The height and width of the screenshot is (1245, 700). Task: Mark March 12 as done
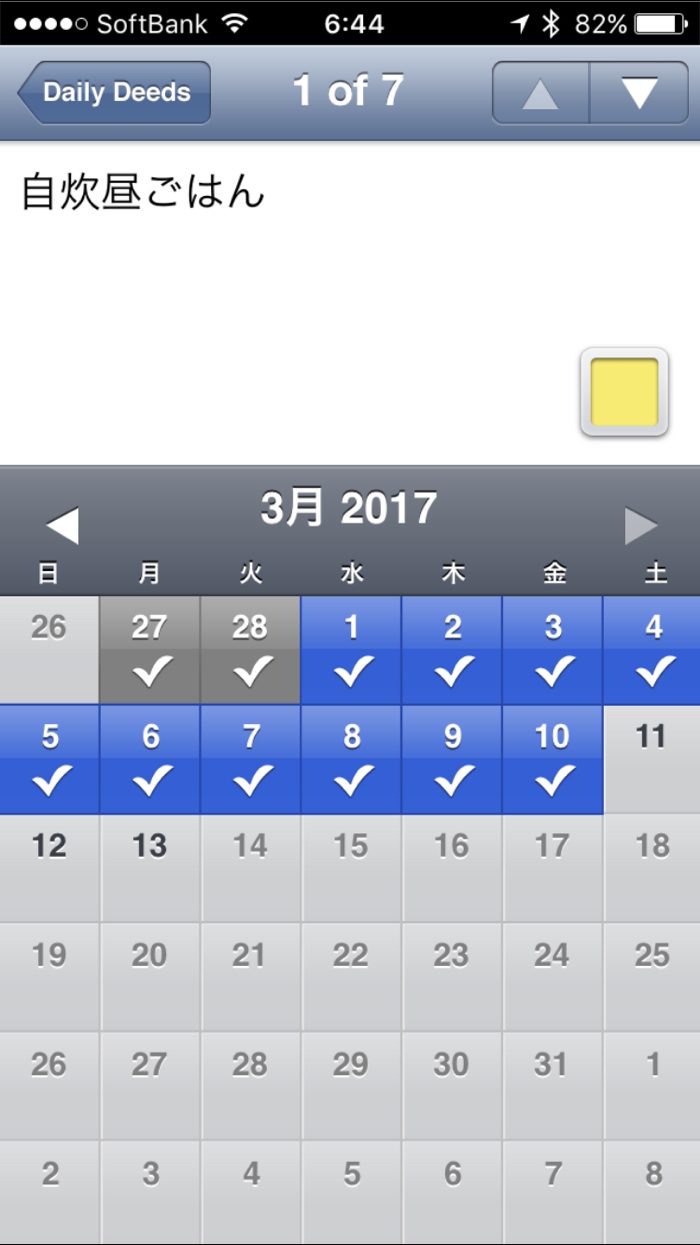pos(49,868)
